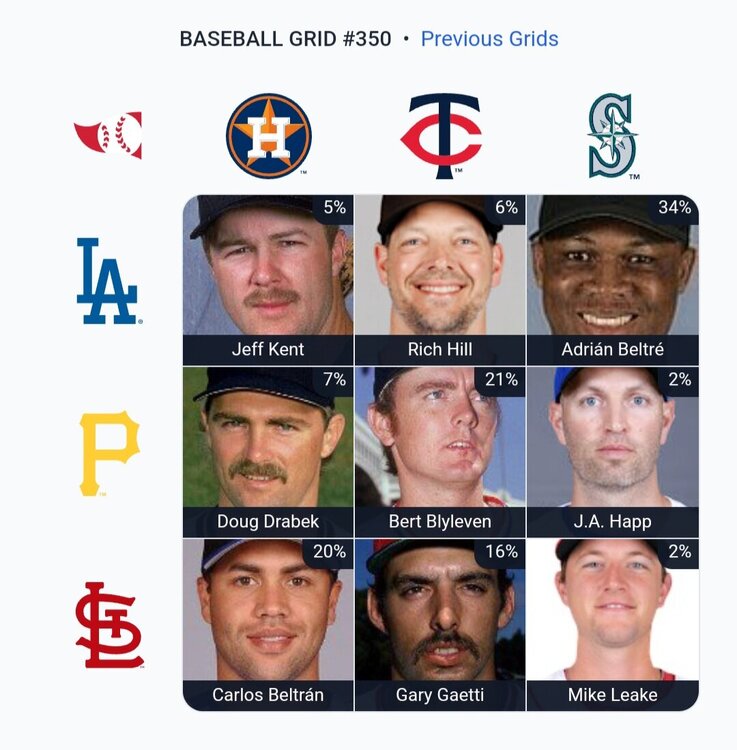Open the Doug Drabek cell

268,451
